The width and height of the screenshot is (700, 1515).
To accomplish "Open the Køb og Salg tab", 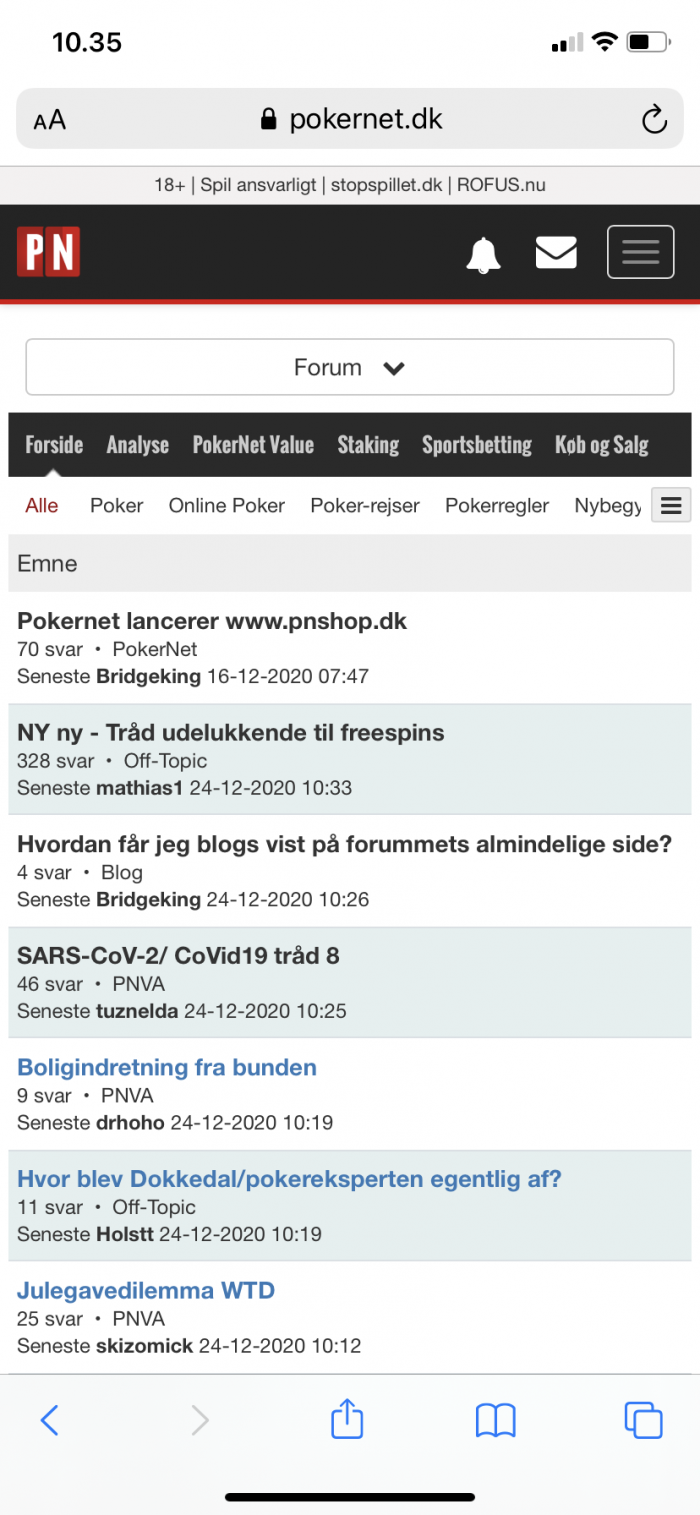I will pos(602,445).
